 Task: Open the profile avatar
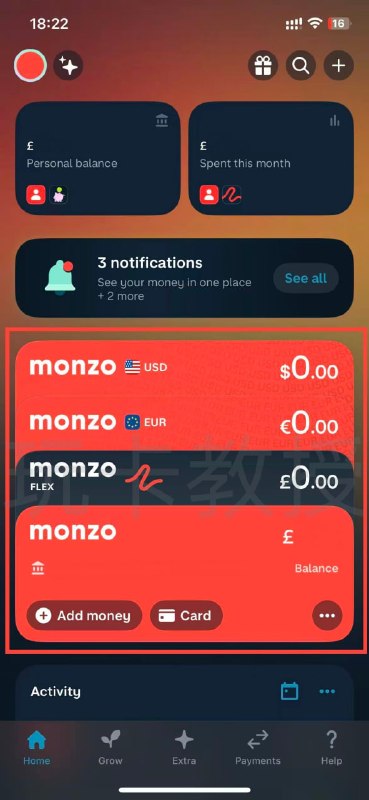(x=30, y=66)
